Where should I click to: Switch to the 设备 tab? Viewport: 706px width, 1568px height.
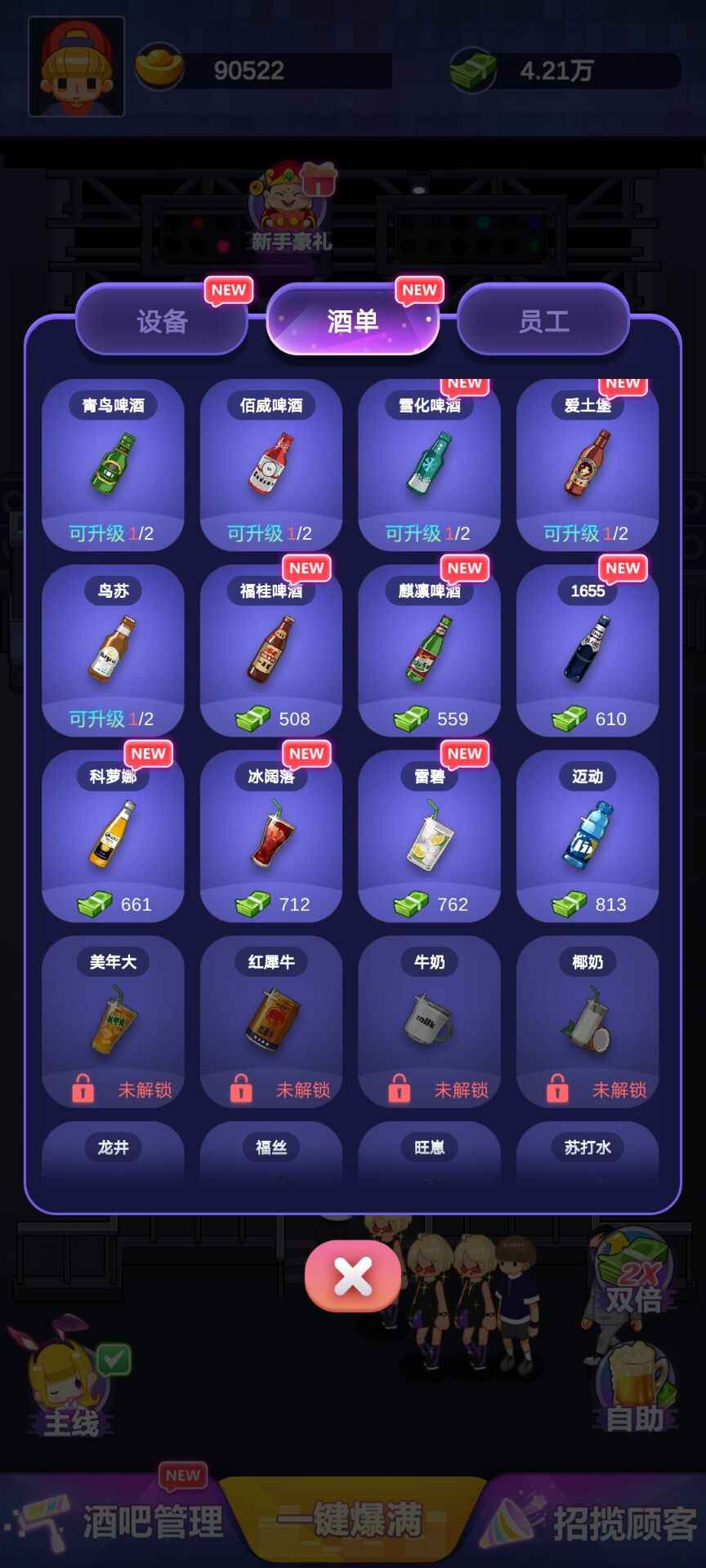162,321
